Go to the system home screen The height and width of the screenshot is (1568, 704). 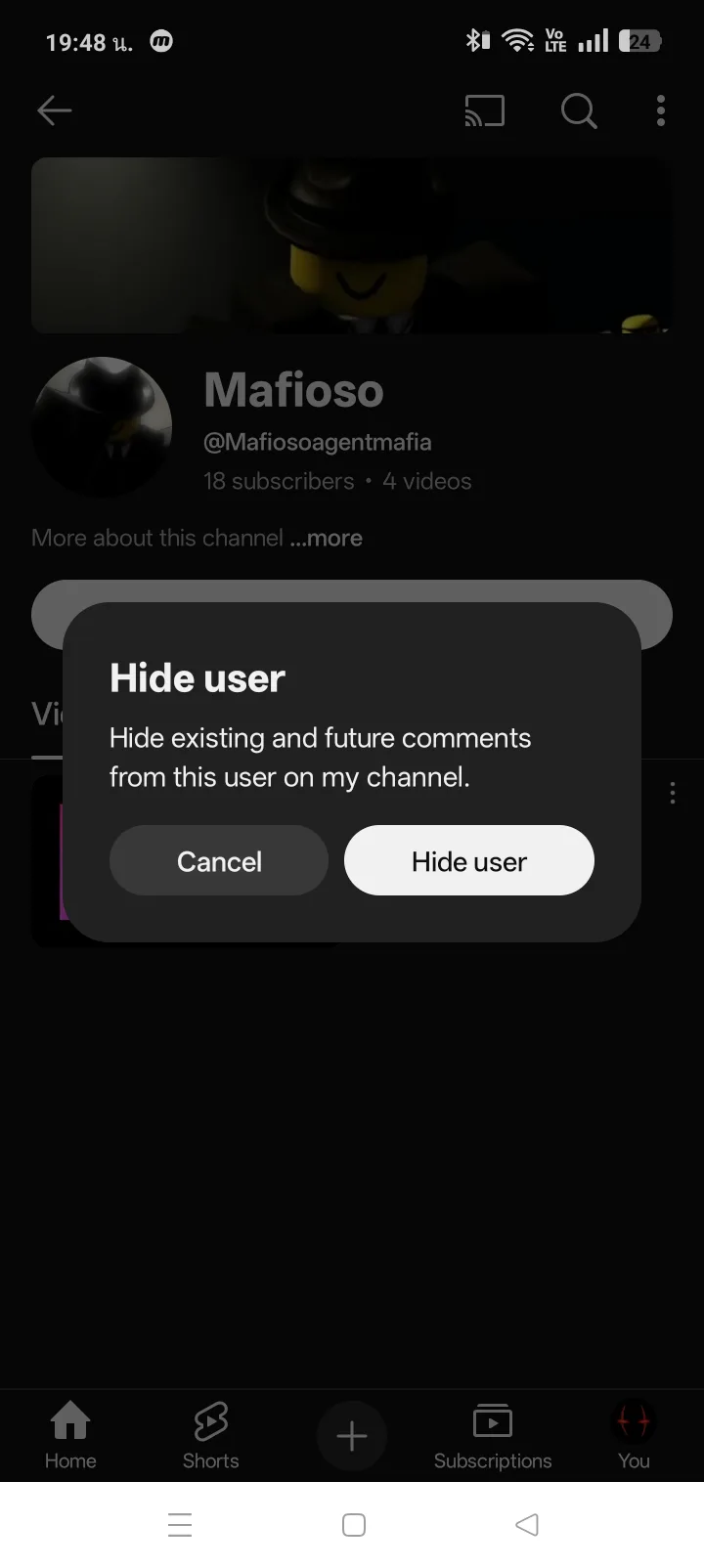354,1525
